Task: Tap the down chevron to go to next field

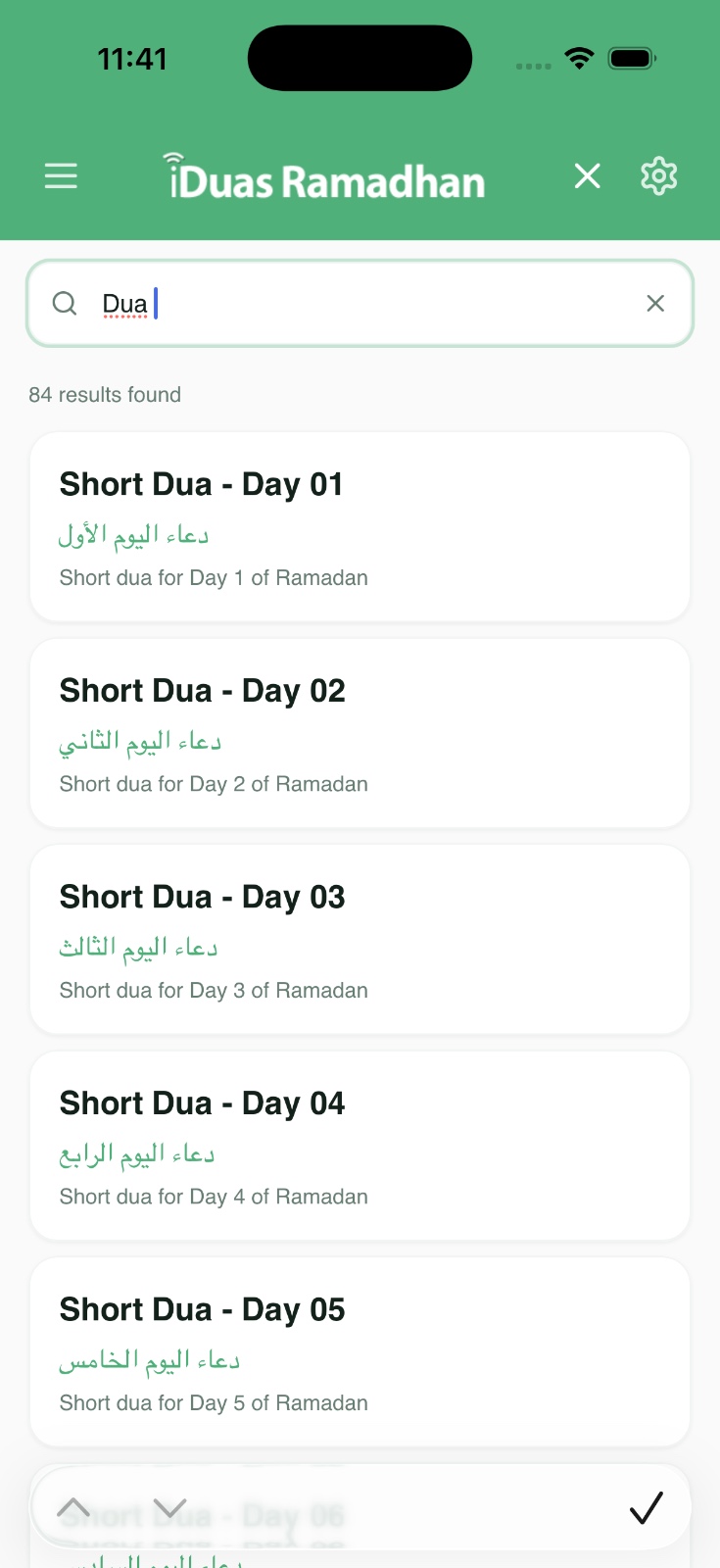Action: coord(169,1507)
